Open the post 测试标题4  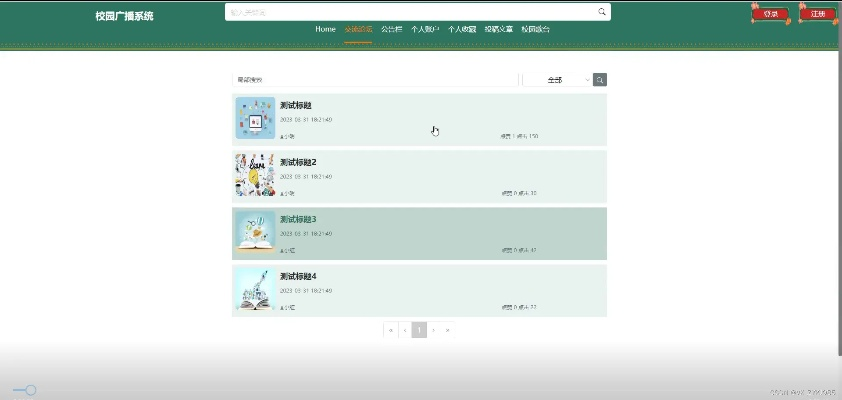pyautogui.click(x=298, y=276)
